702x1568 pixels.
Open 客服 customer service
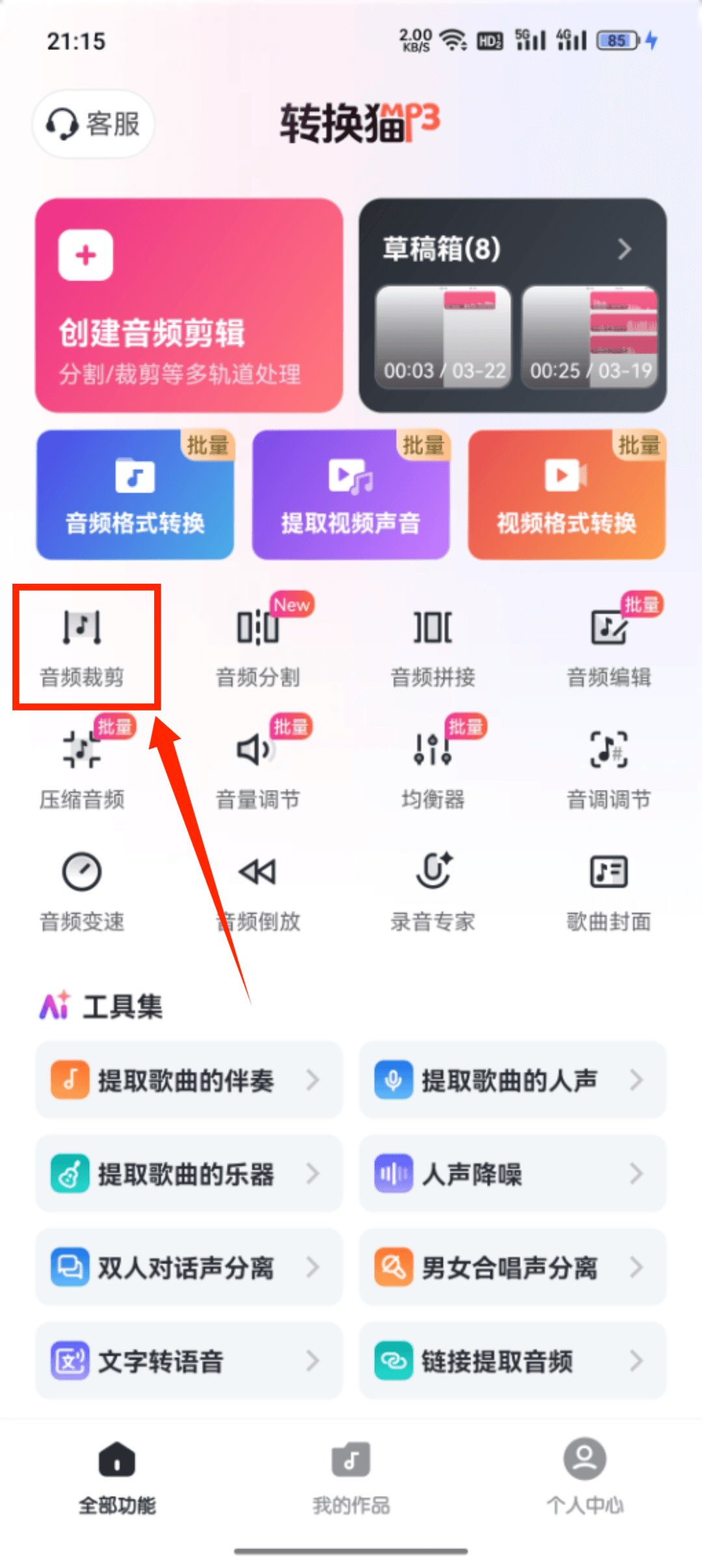click(x=94, y=124)
